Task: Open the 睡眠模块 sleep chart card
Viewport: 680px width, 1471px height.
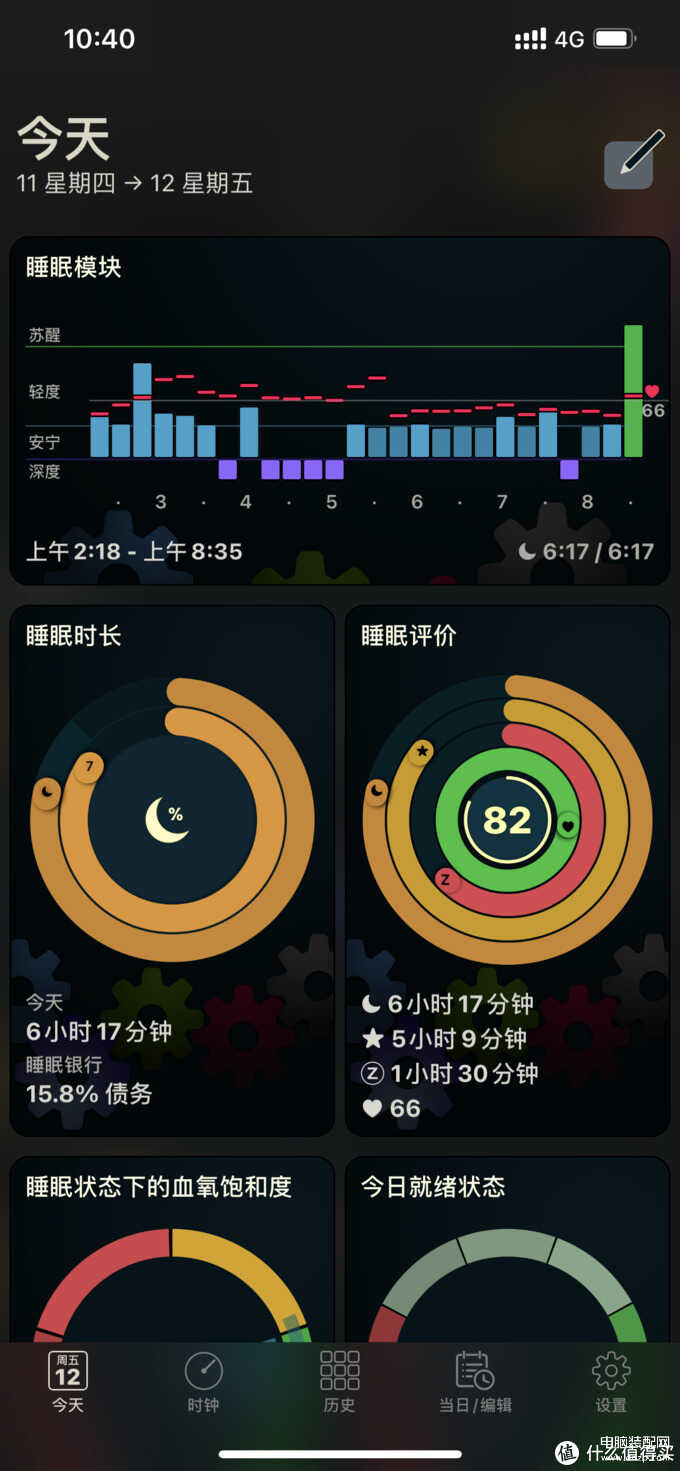Action: [339, 410]
